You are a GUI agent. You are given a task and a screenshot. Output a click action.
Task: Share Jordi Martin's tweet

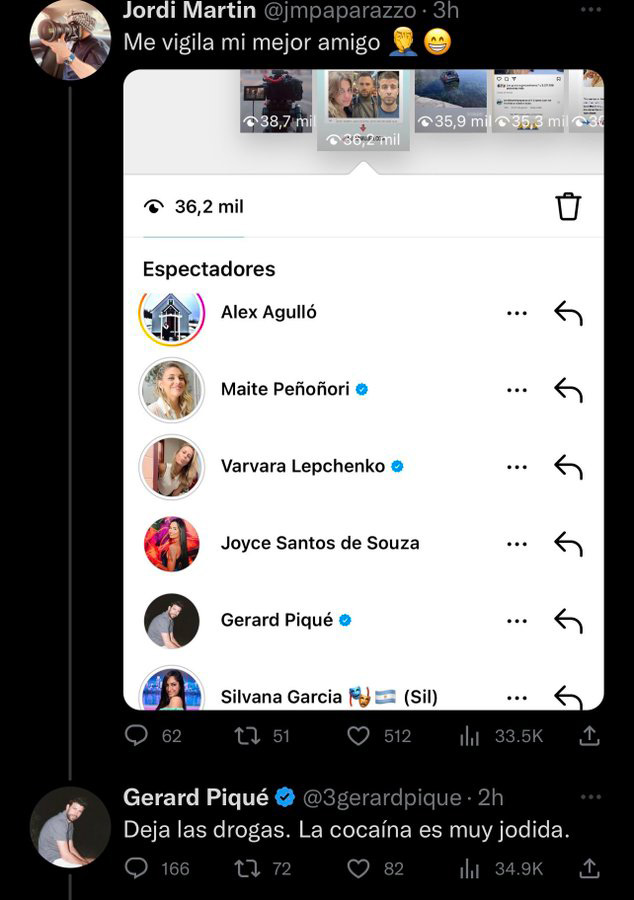click(x=590, y=736)
